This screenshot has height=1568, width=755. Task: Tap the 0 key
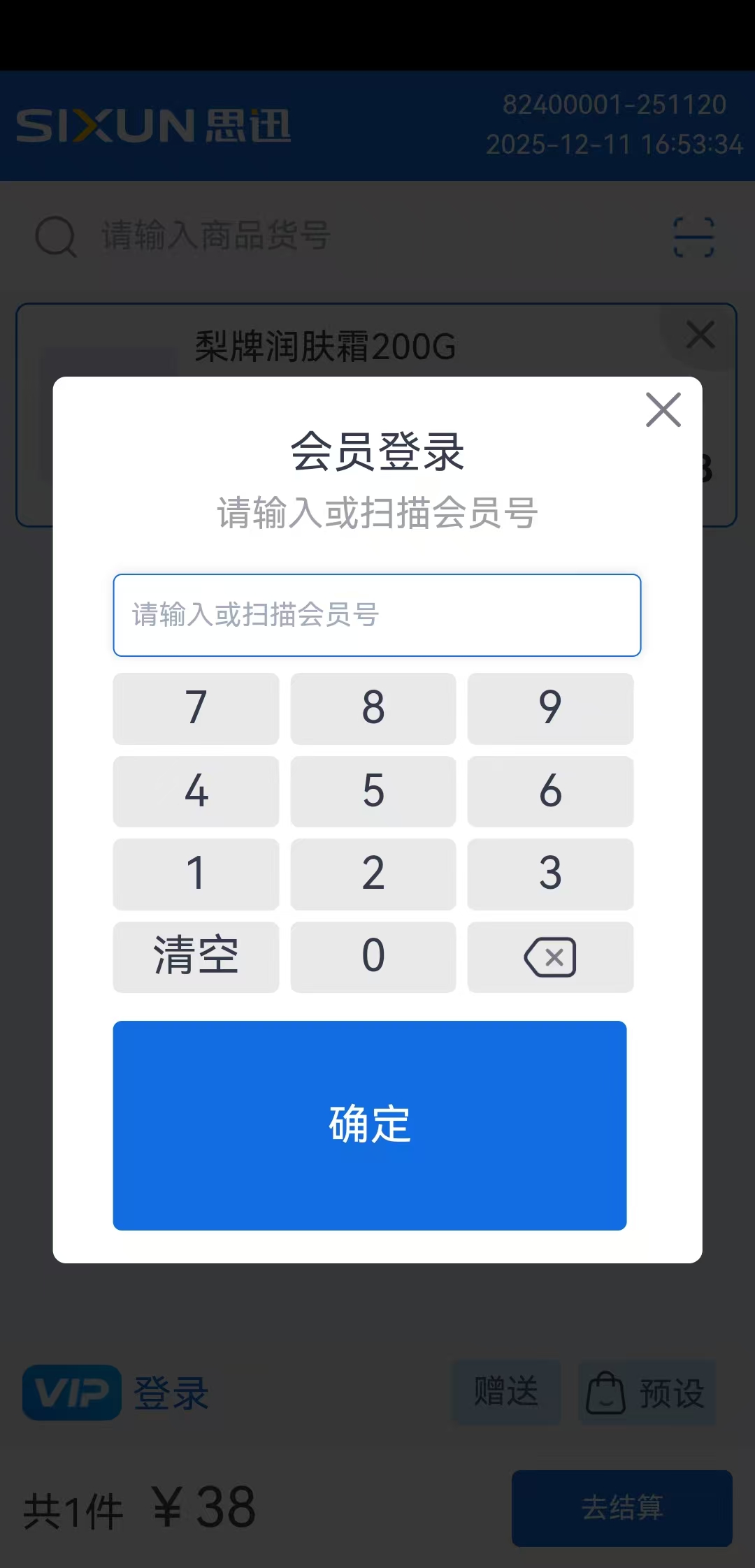point(373,956)
